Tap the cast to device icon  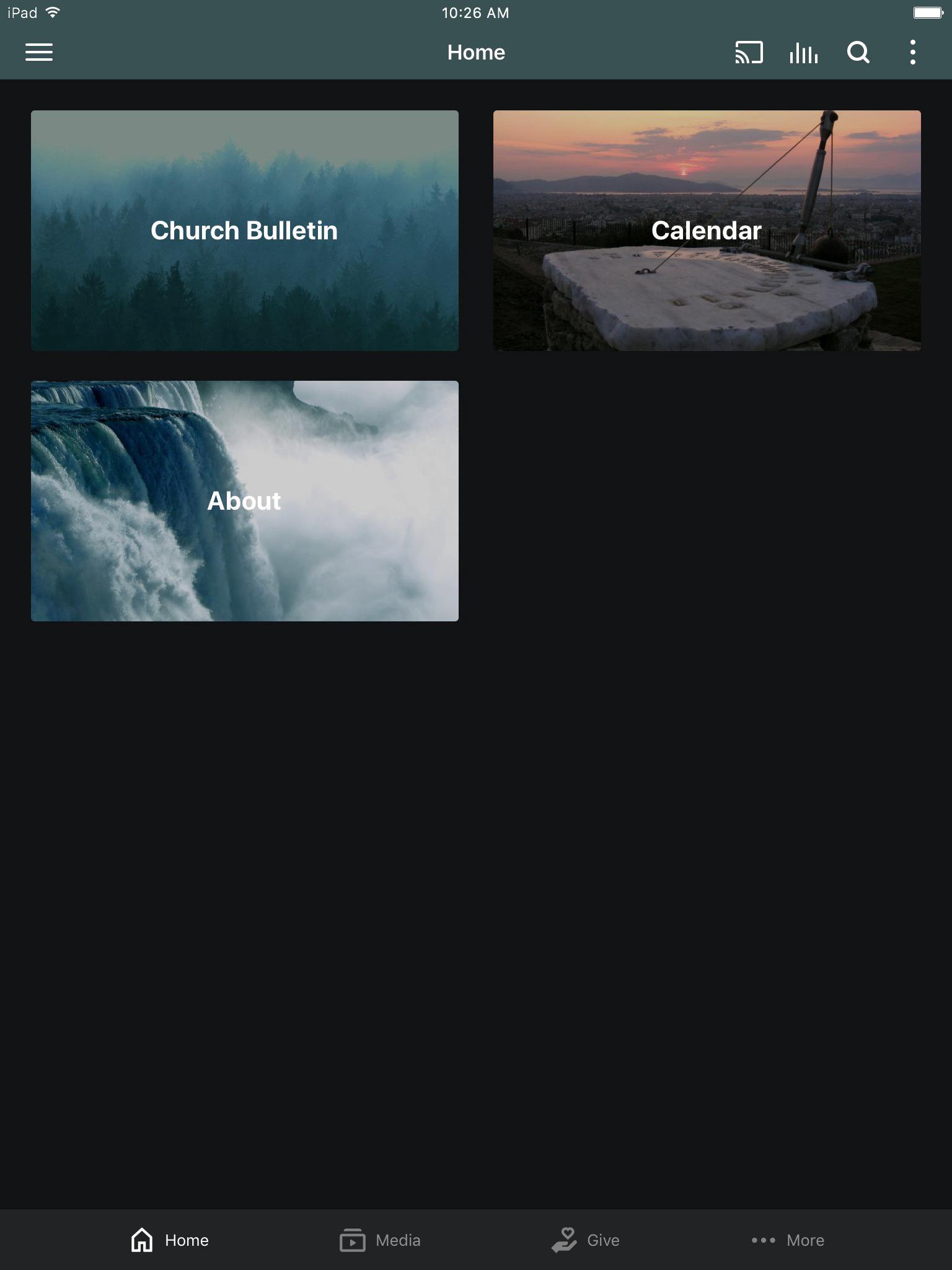point(749,53)
